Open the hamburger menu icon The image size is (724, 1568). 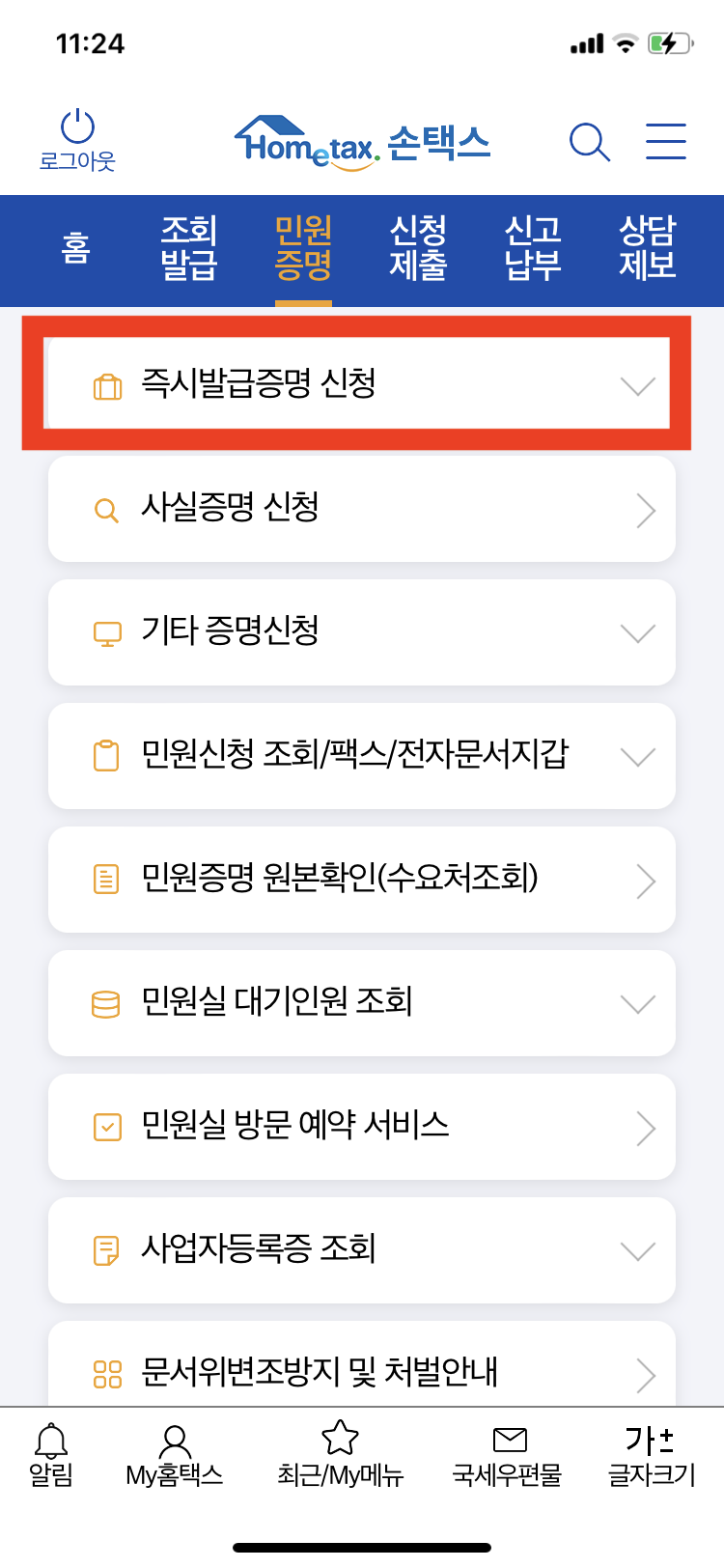(664, 141)
